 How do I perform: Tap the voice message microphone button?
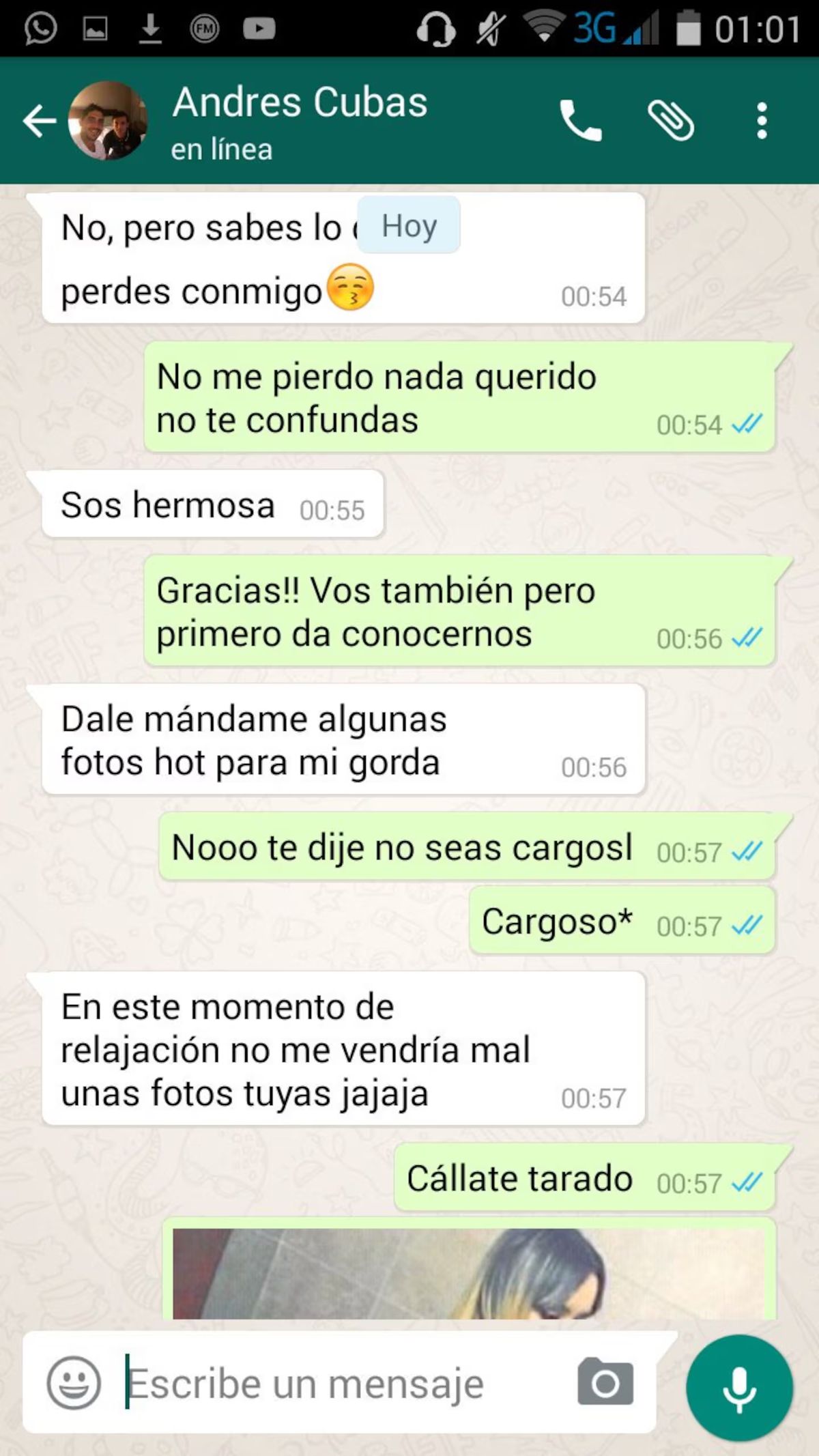tap(739, 1388)
